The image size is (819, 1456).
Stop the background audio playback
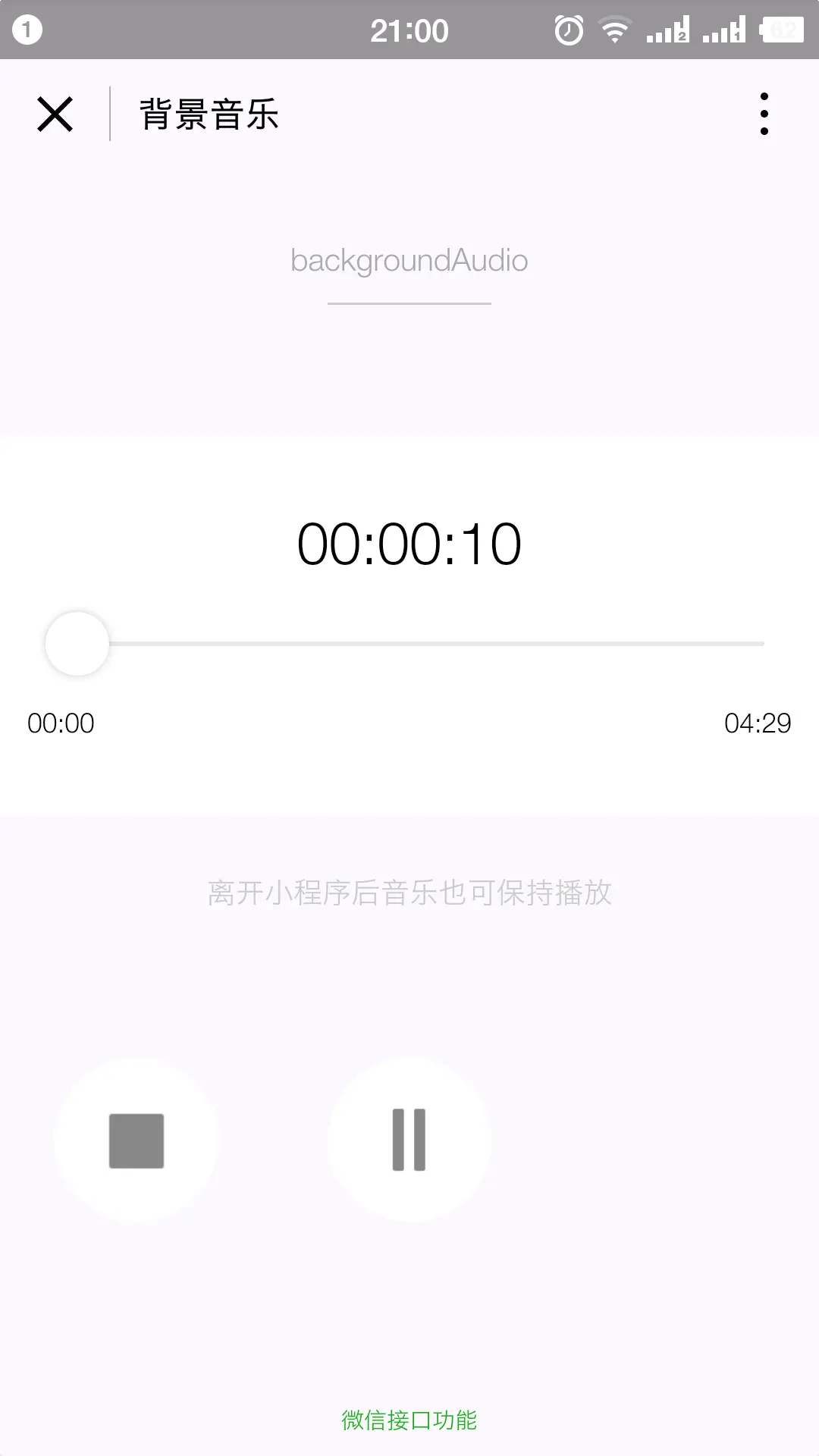pos(136,1141)
